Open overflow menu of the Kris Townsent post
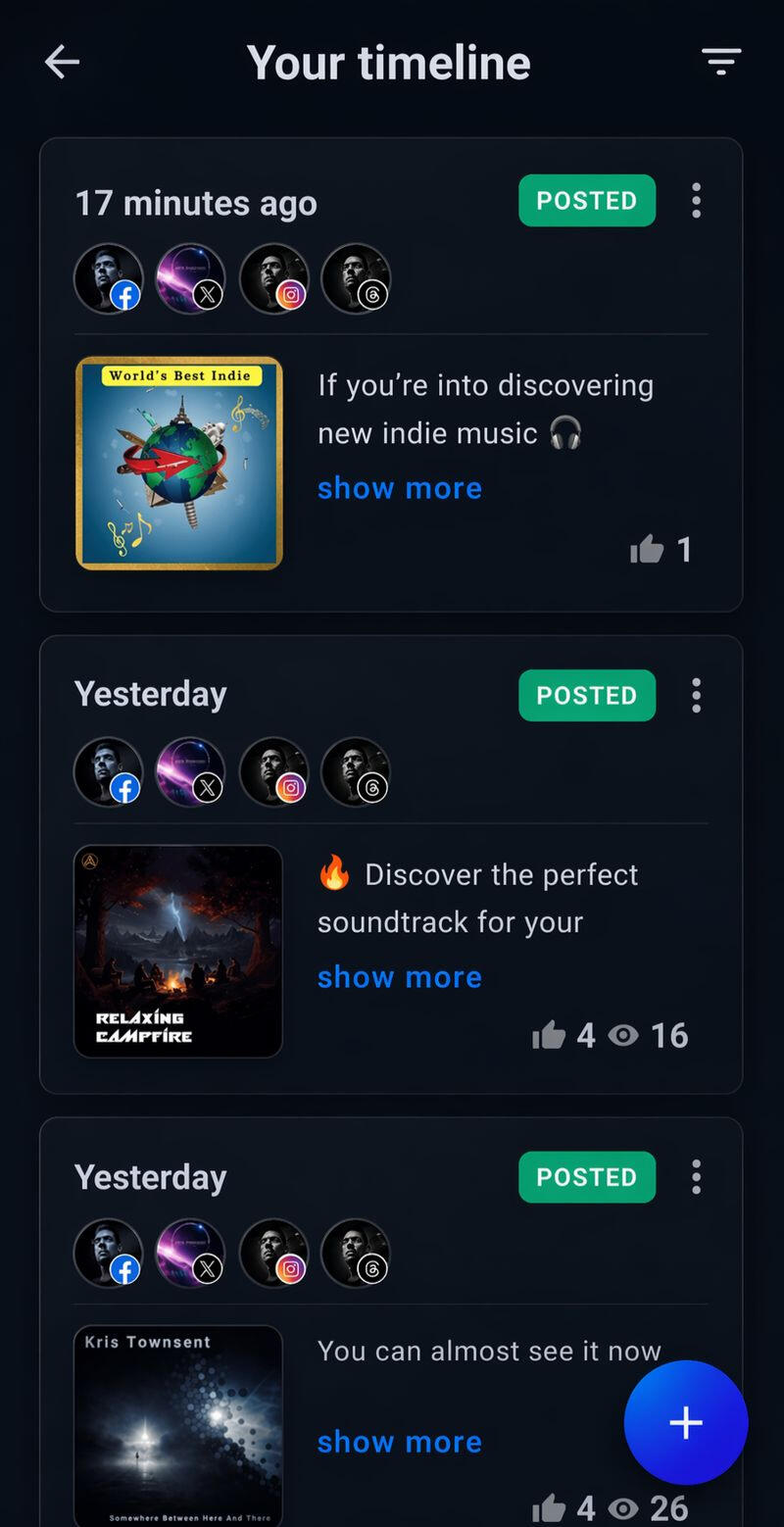The image size is (784, 1527). [x=696, y=1177]
